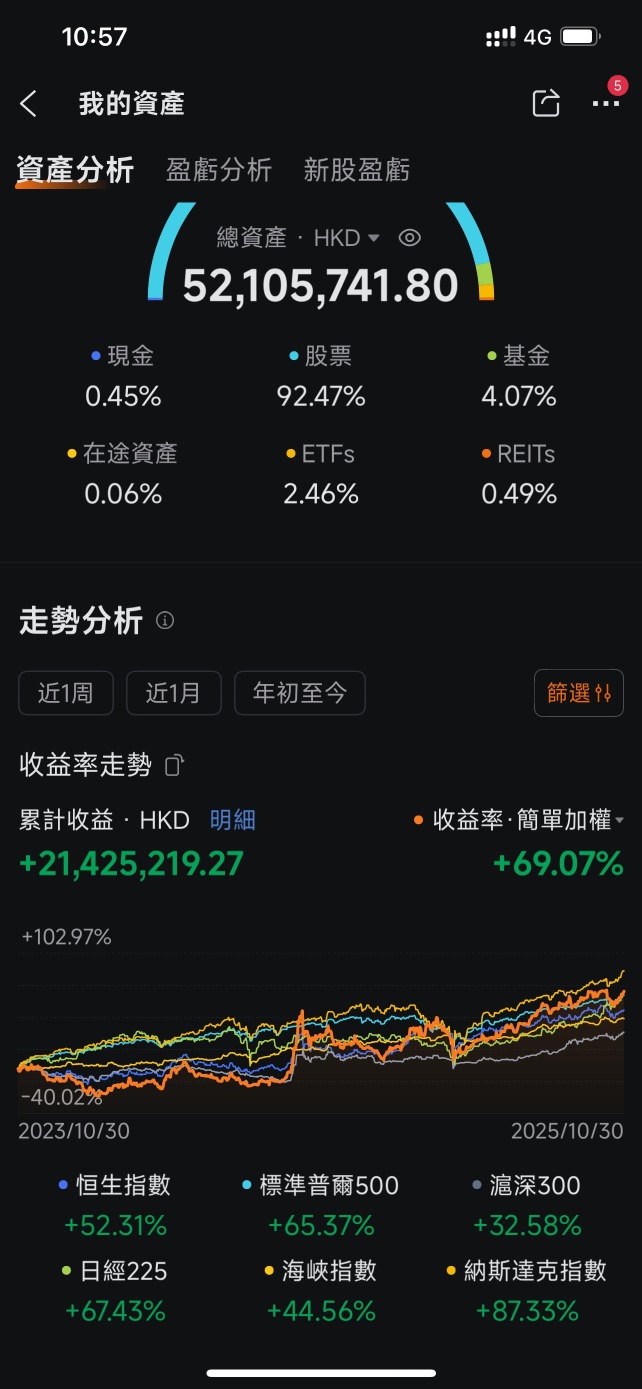This screenshot has height=1389, width=642.
Task: Change the 收益率 calculation method dropdown
Action: click(x=519, y=820)
